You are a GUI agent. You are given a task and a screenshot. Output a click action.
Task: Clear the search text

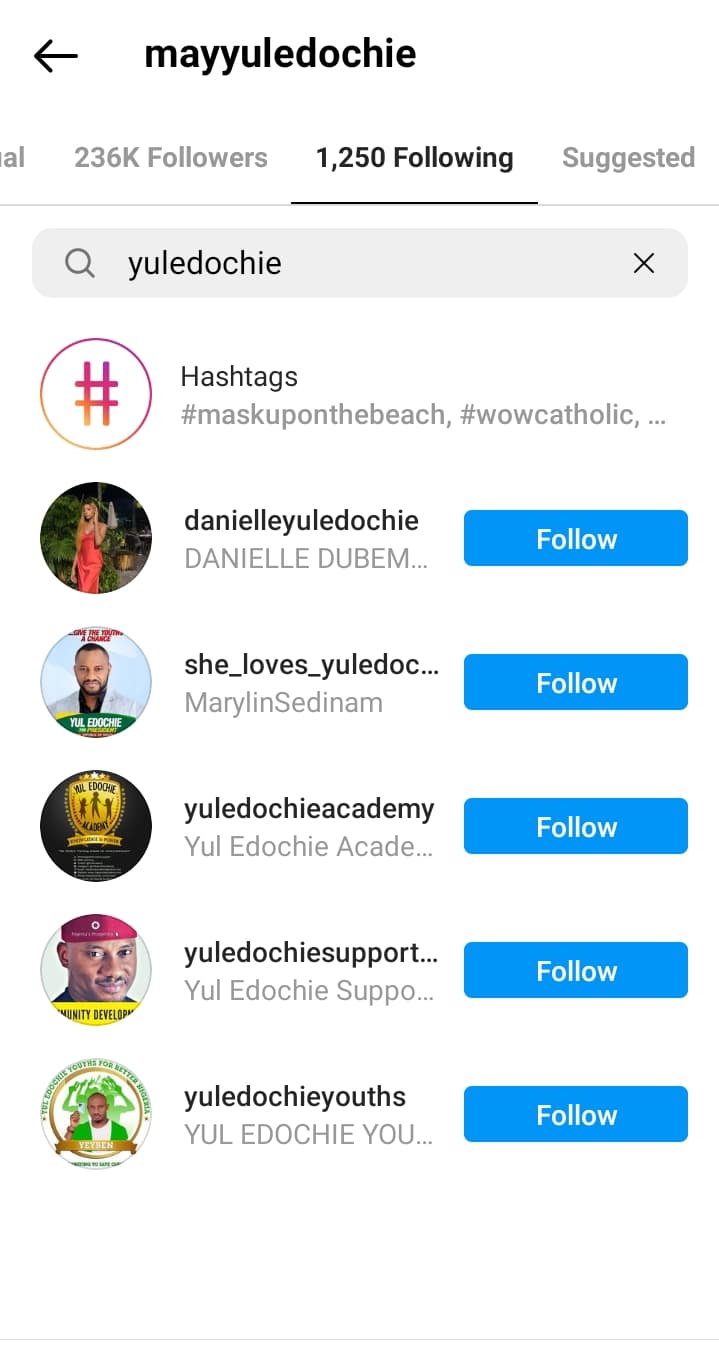tap(644, 263)
